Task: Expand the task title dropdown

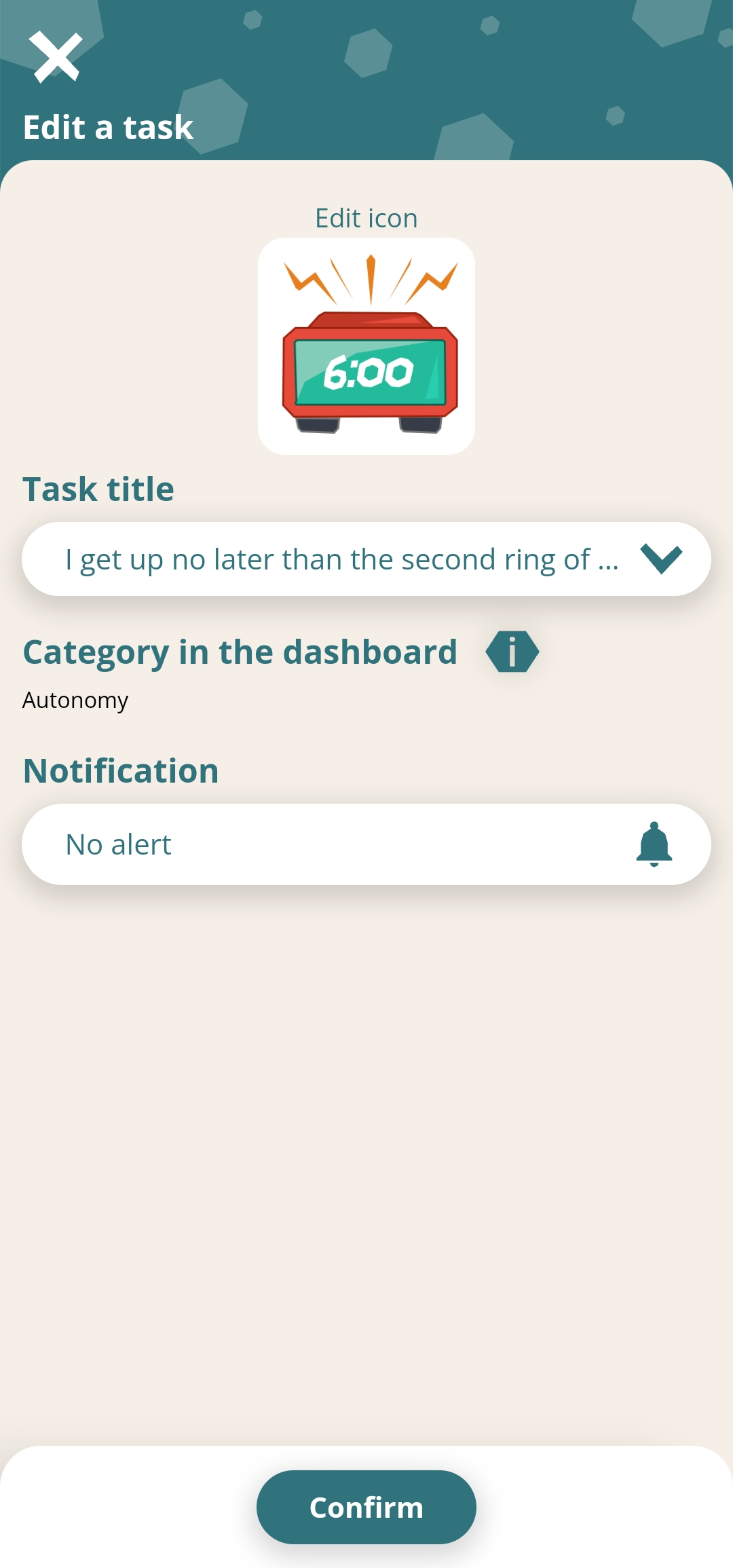Action: 660,559
